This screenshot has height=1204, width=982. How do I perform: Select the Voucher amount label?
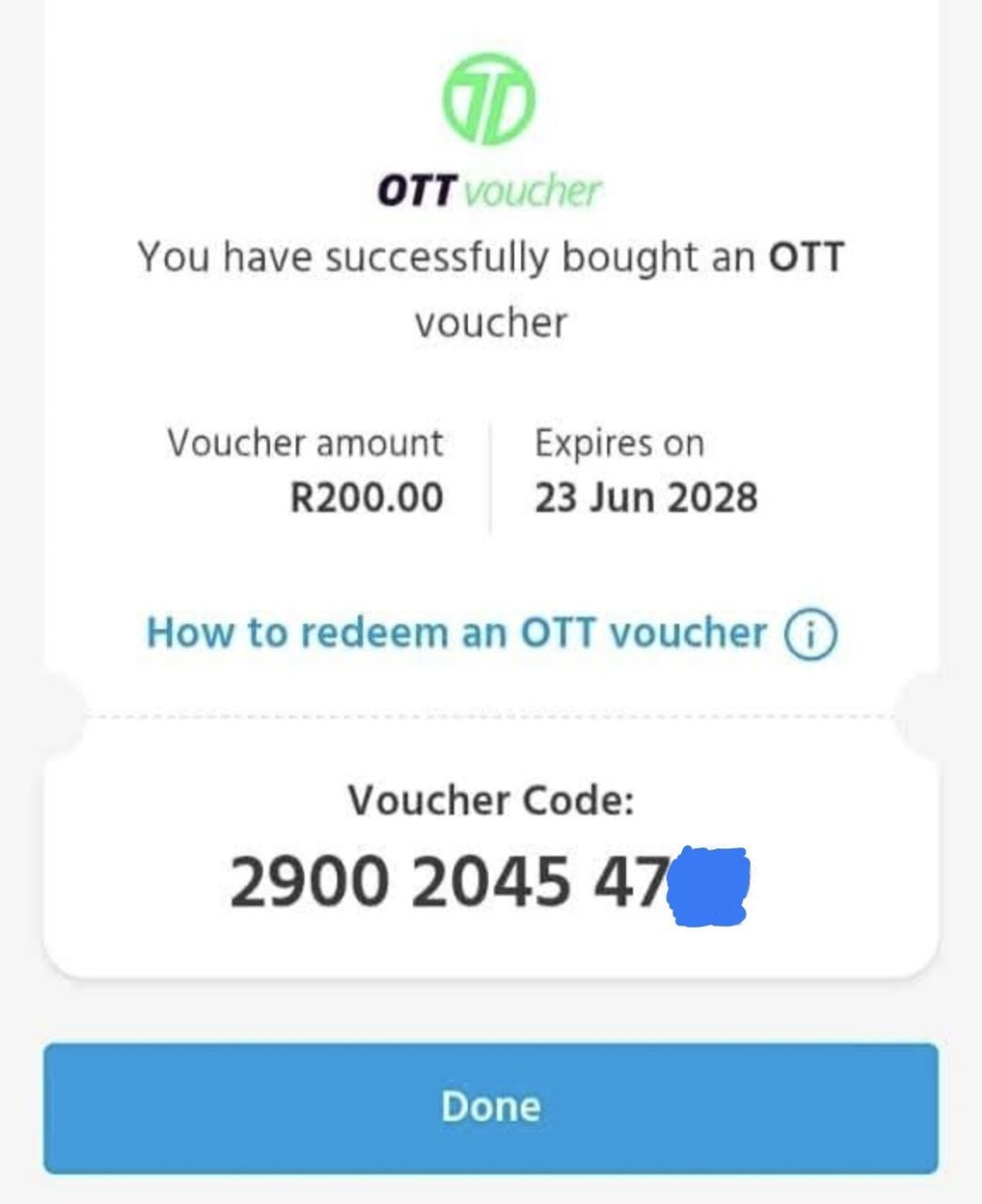[305, 440]
